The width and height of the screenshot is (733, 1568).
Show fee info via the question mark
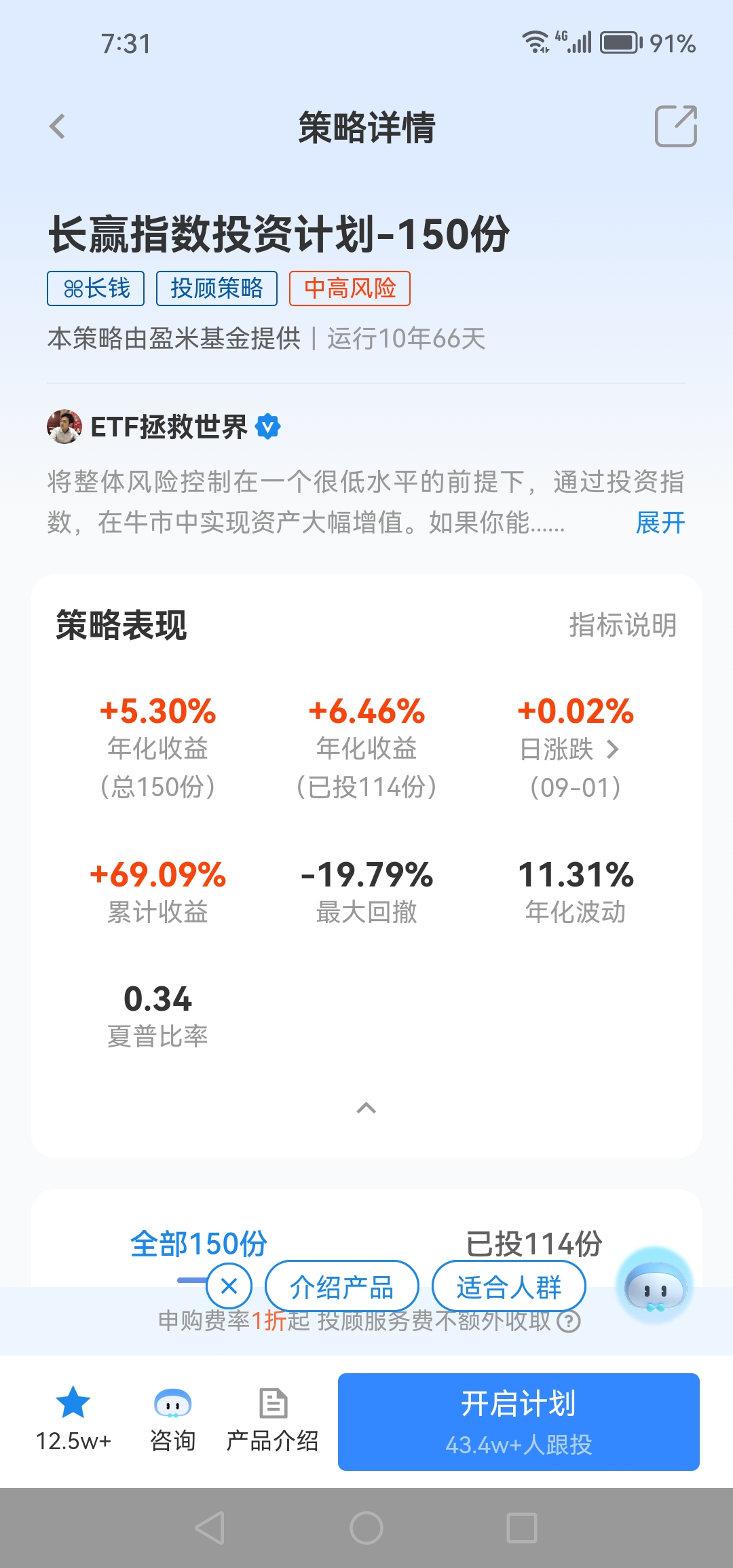tap(569, 1321)
